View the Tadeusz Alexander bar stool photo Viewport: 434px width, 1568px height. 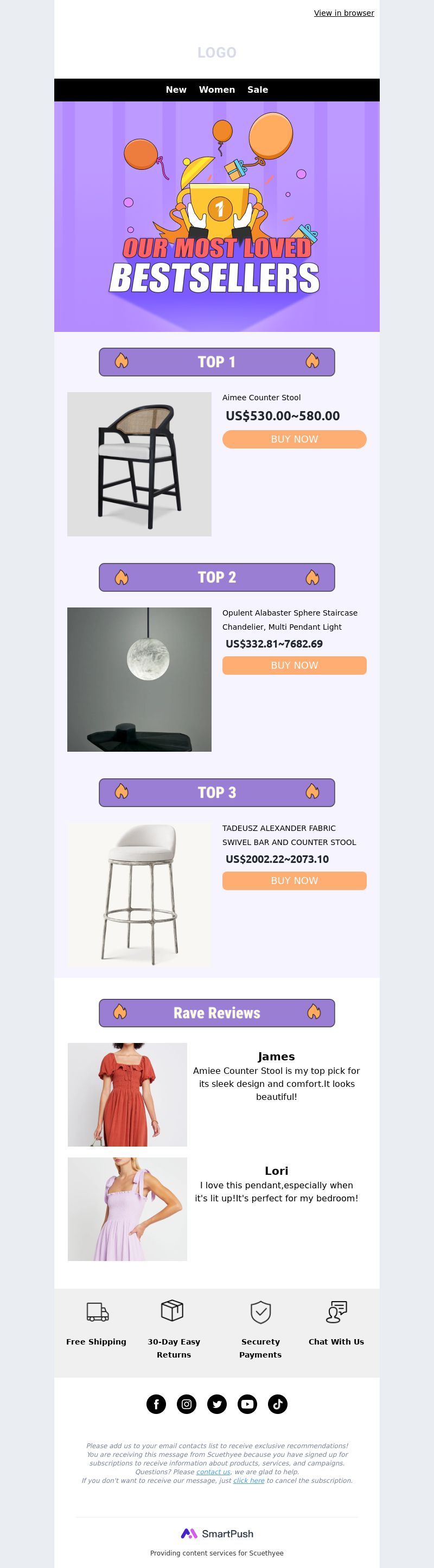pos(139,894)
